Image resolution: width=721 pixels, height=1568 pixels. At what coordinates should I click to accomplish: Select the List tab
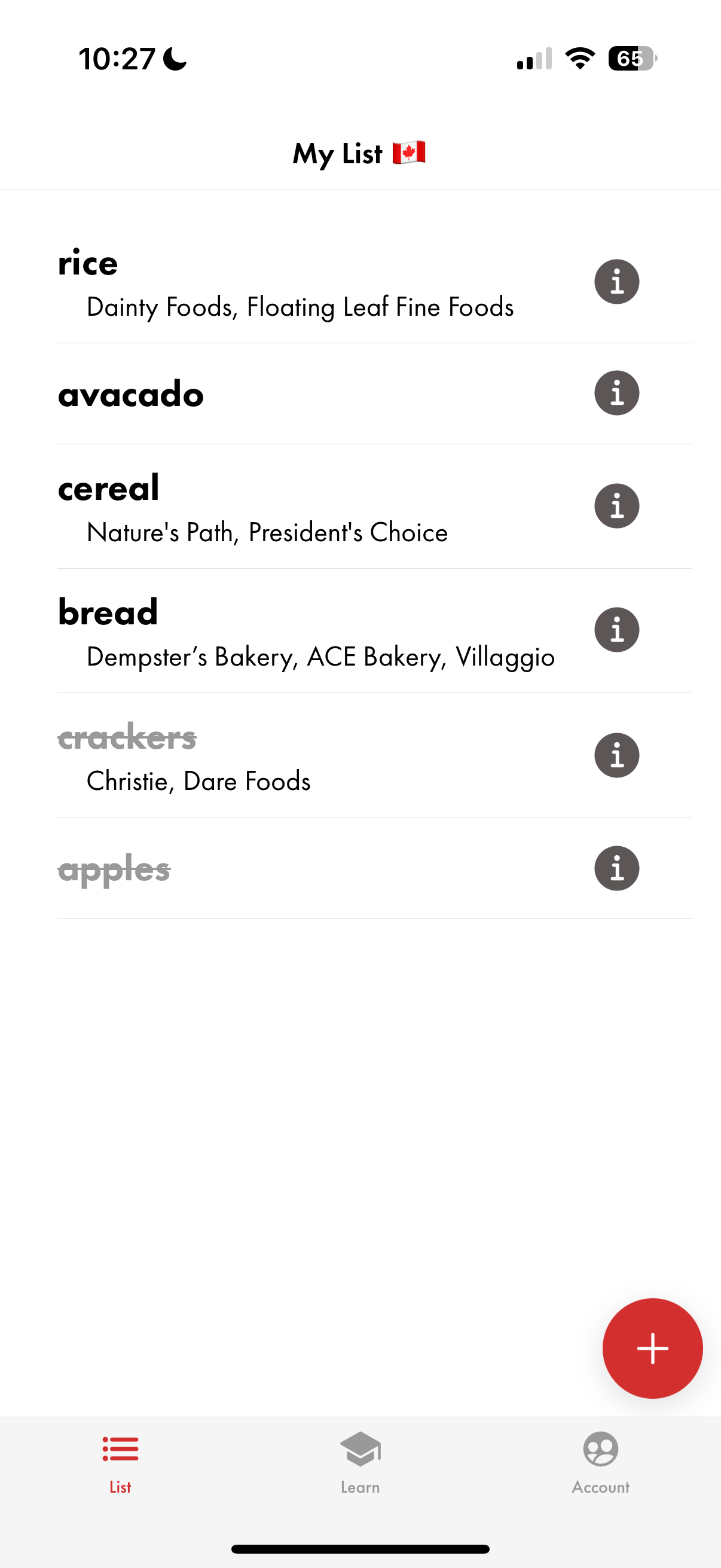(x=121, y=1462)
